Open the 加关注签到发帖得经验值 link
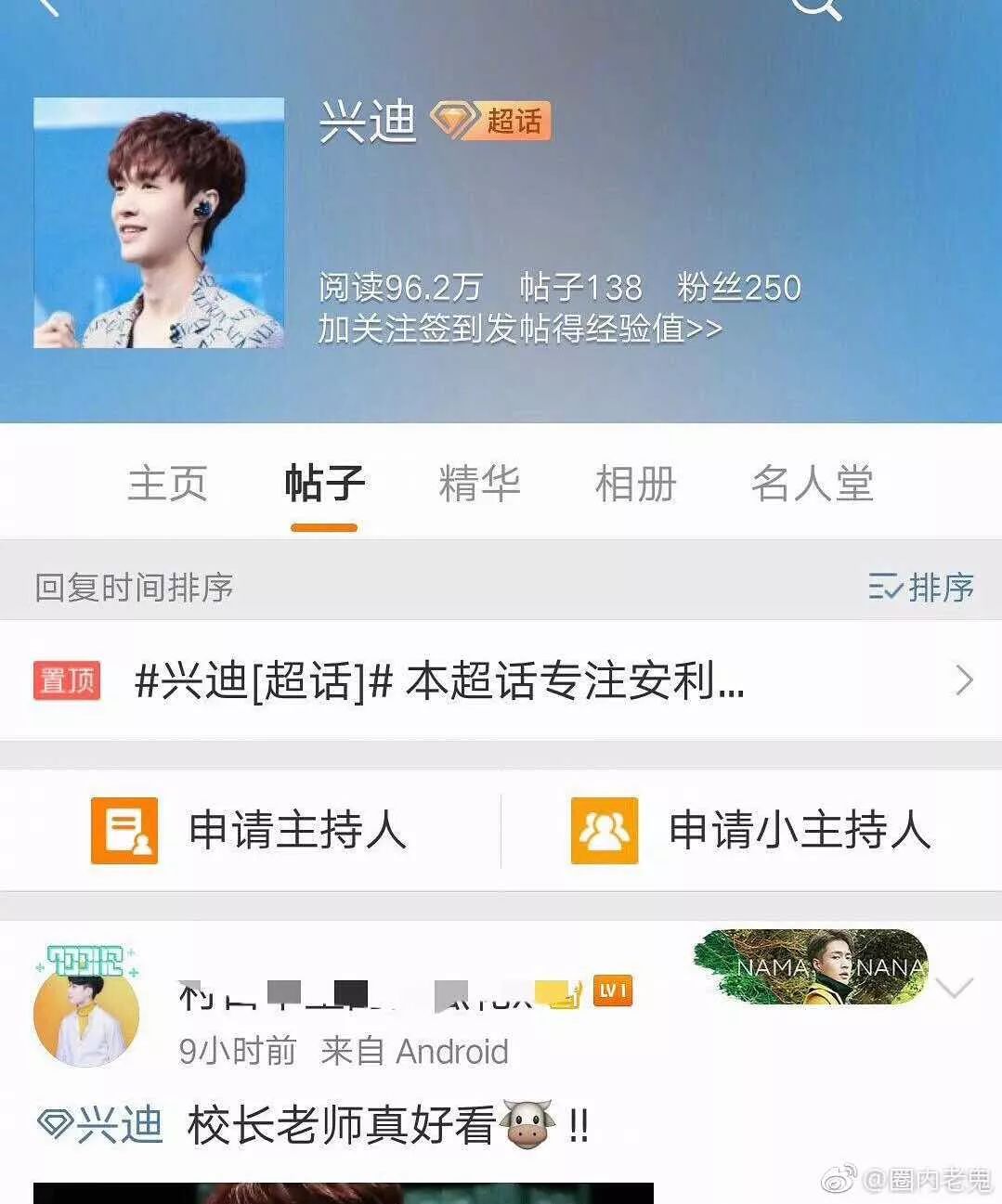 pos(520,329)
